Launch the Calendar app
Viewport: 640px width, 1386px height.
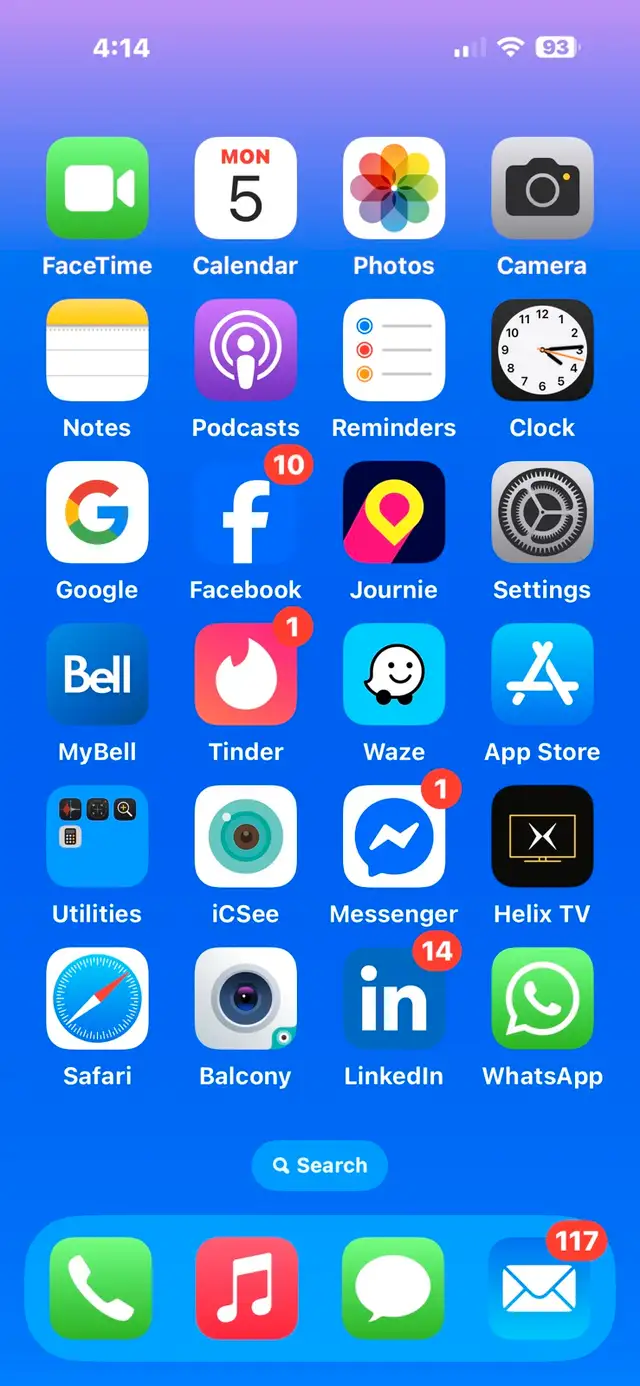[x=245, y=188]
